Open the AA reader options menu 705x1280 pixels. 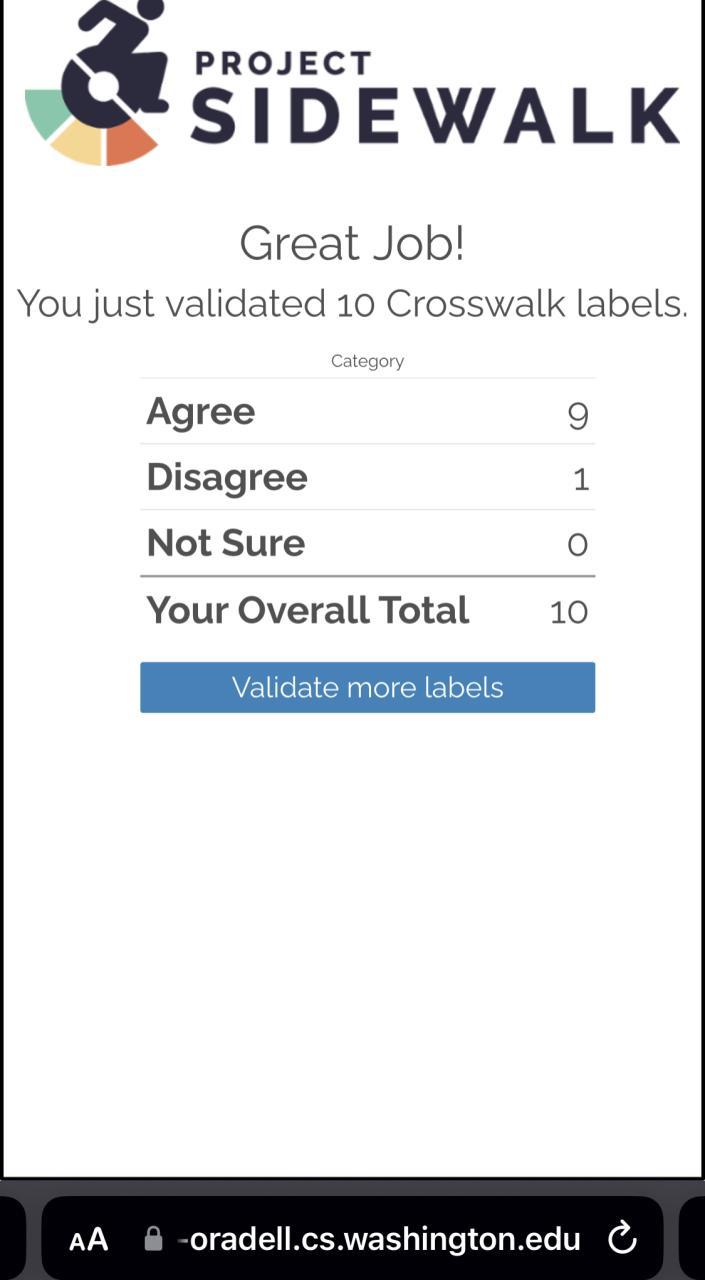click(89, 1240)
